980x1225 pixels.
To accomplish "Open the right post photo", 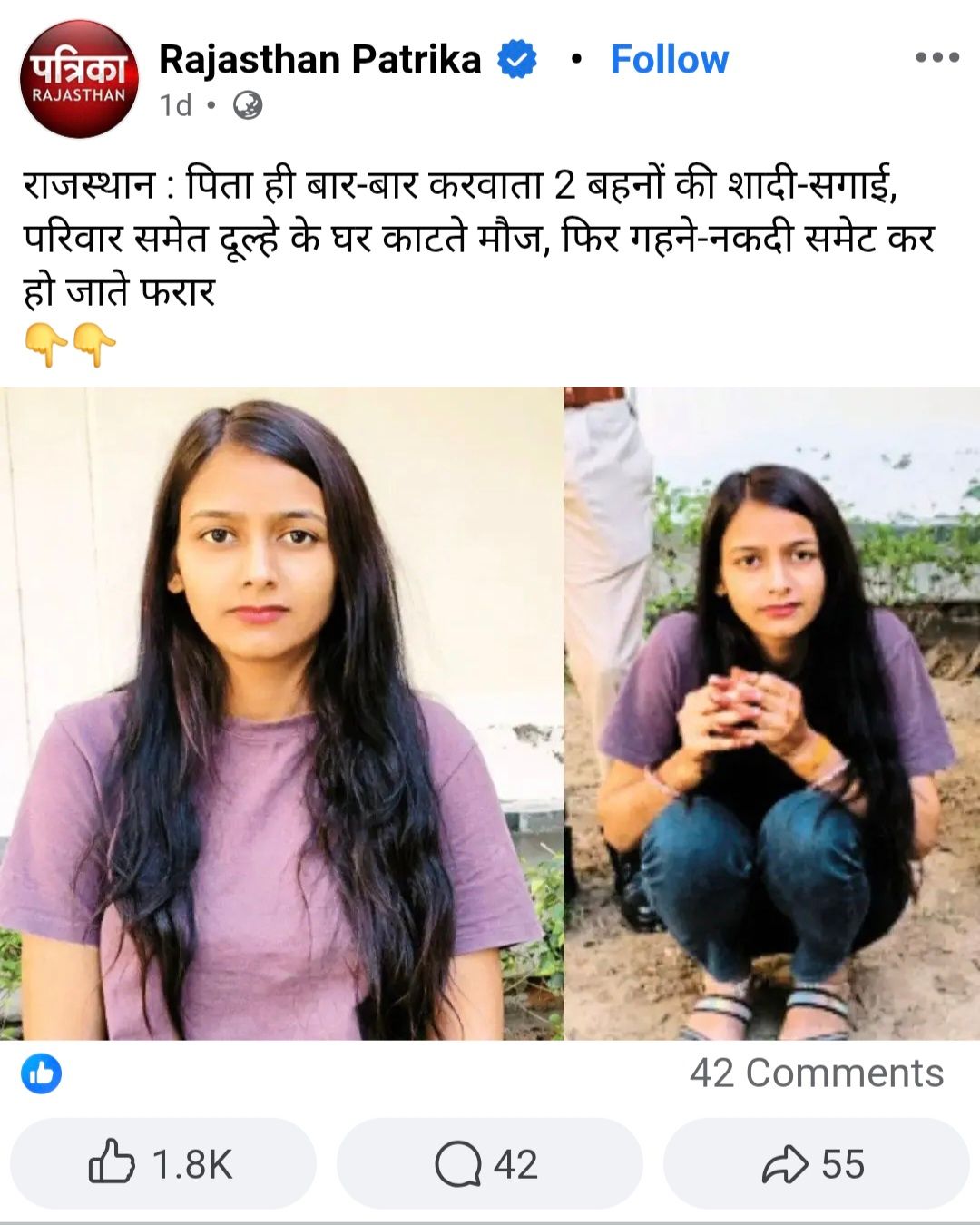I will [772, 713].
